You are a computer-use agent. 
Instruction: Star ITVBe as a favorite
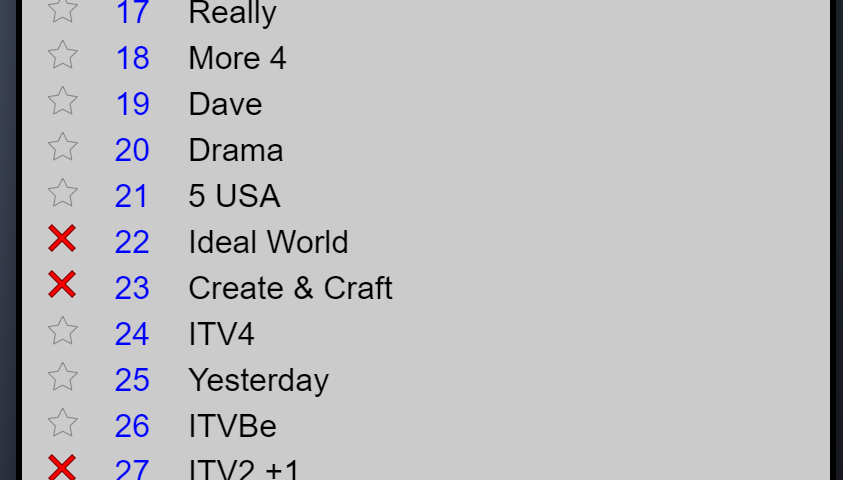click(62, 424)
